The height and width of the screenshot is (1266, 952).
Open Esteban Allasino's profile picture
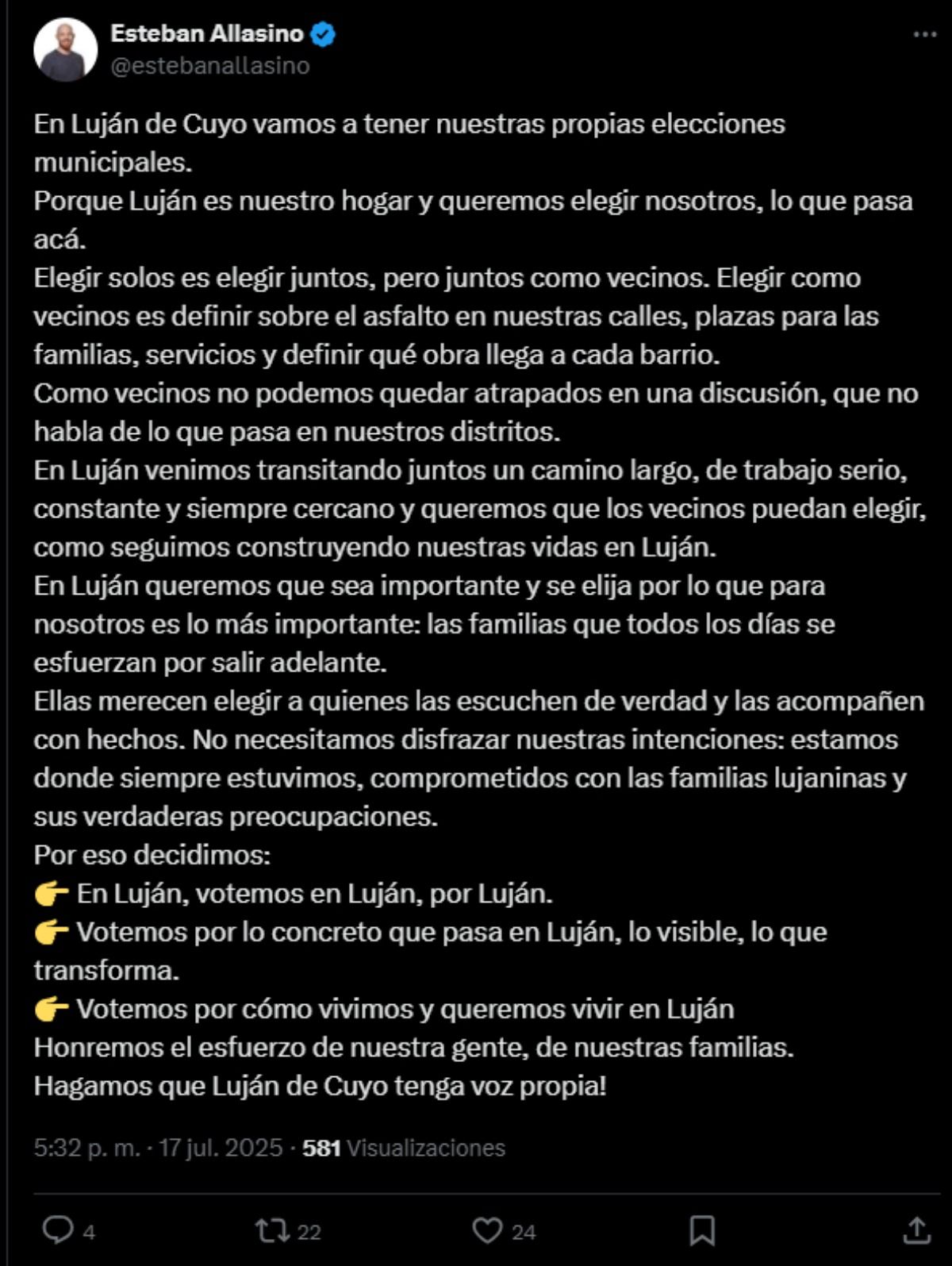(65, 49)
